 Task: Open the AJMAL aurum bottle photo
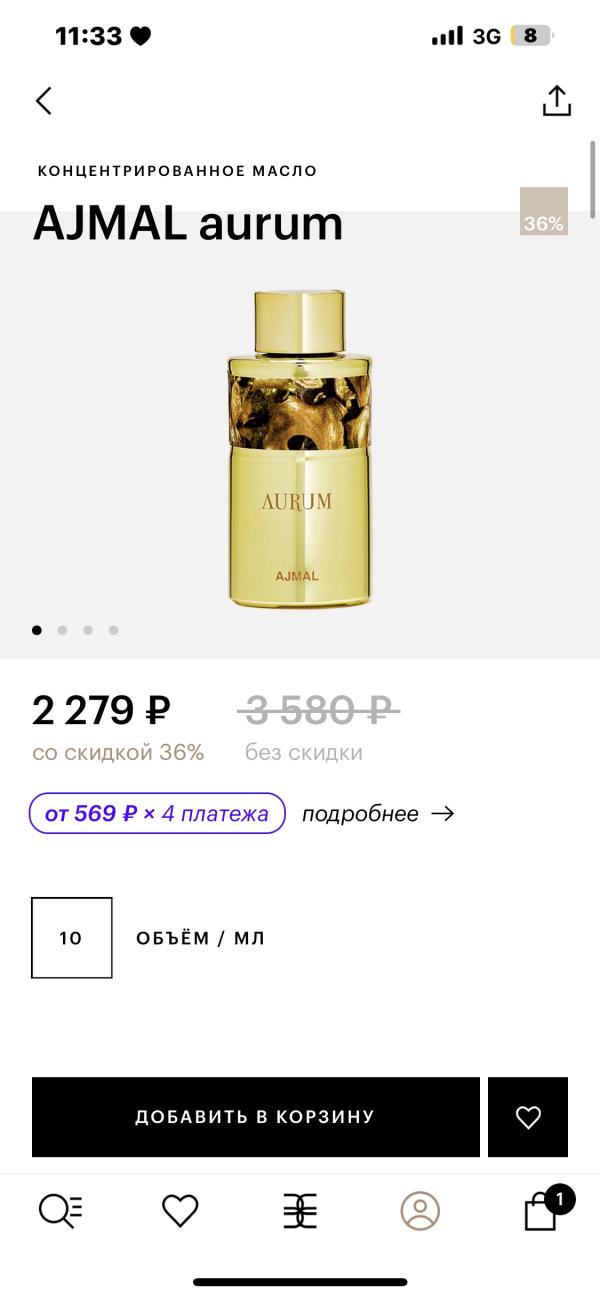click(300, 448)
